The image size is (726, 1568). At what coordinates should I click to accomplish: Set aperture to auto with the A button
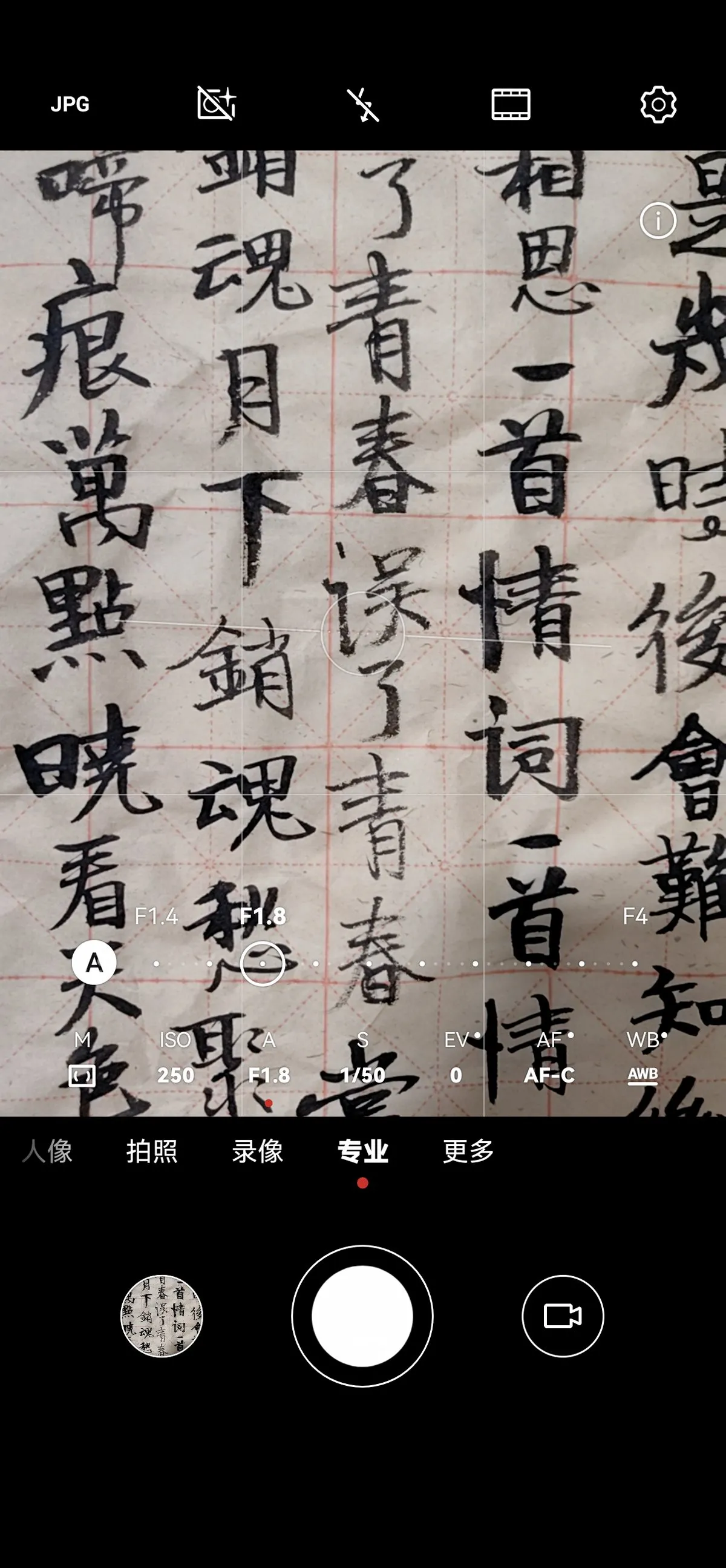pos(94,963)
